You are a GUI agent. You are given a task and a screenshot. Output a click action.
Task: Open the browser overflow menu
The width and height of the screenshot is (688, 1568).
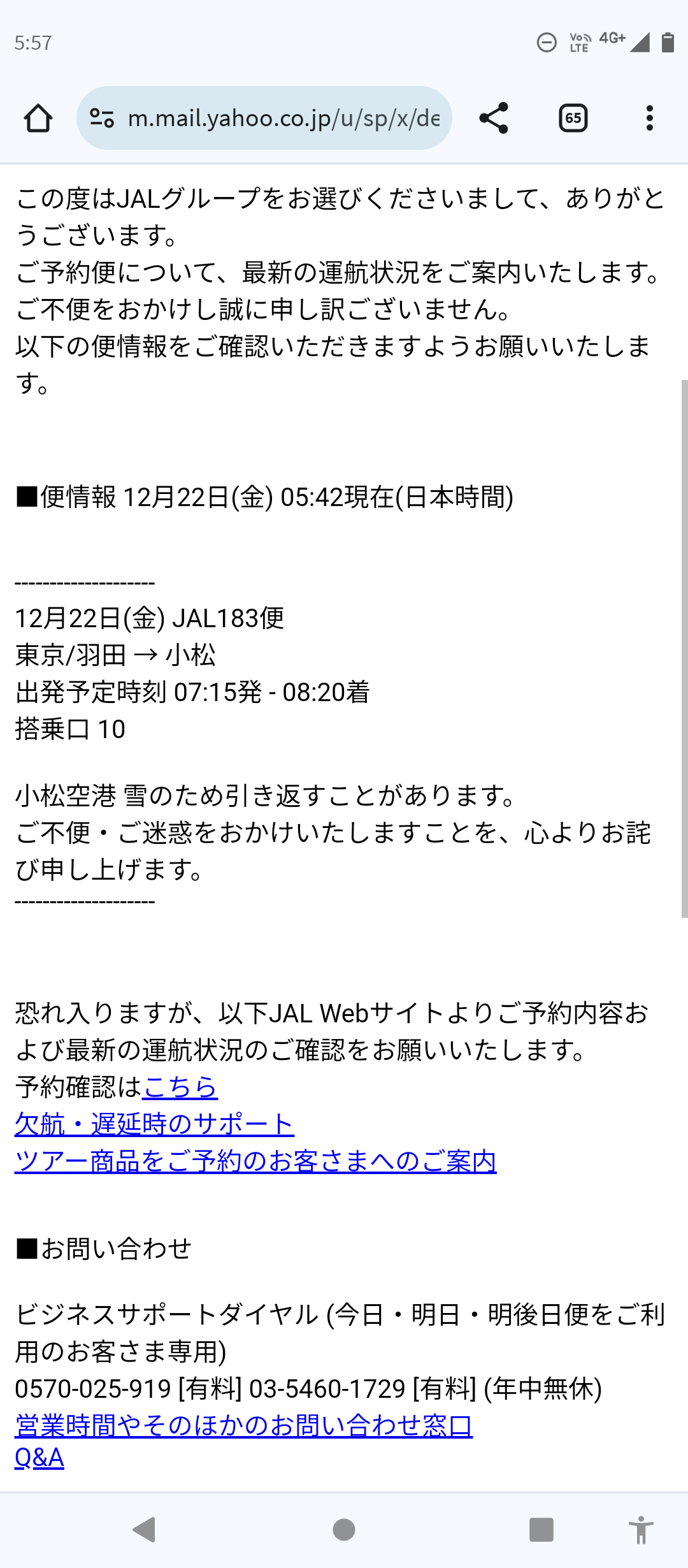[649, 118]
